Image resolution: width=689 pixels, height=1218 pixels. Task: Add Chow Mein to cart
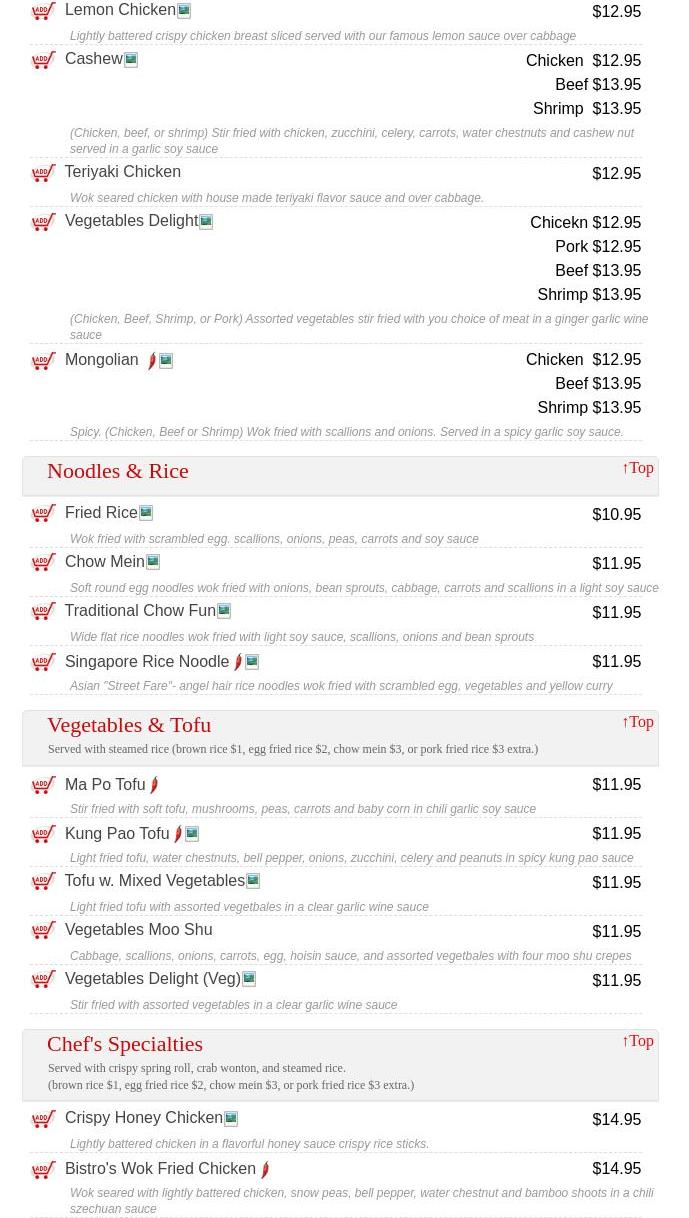(x=44, y=563)
